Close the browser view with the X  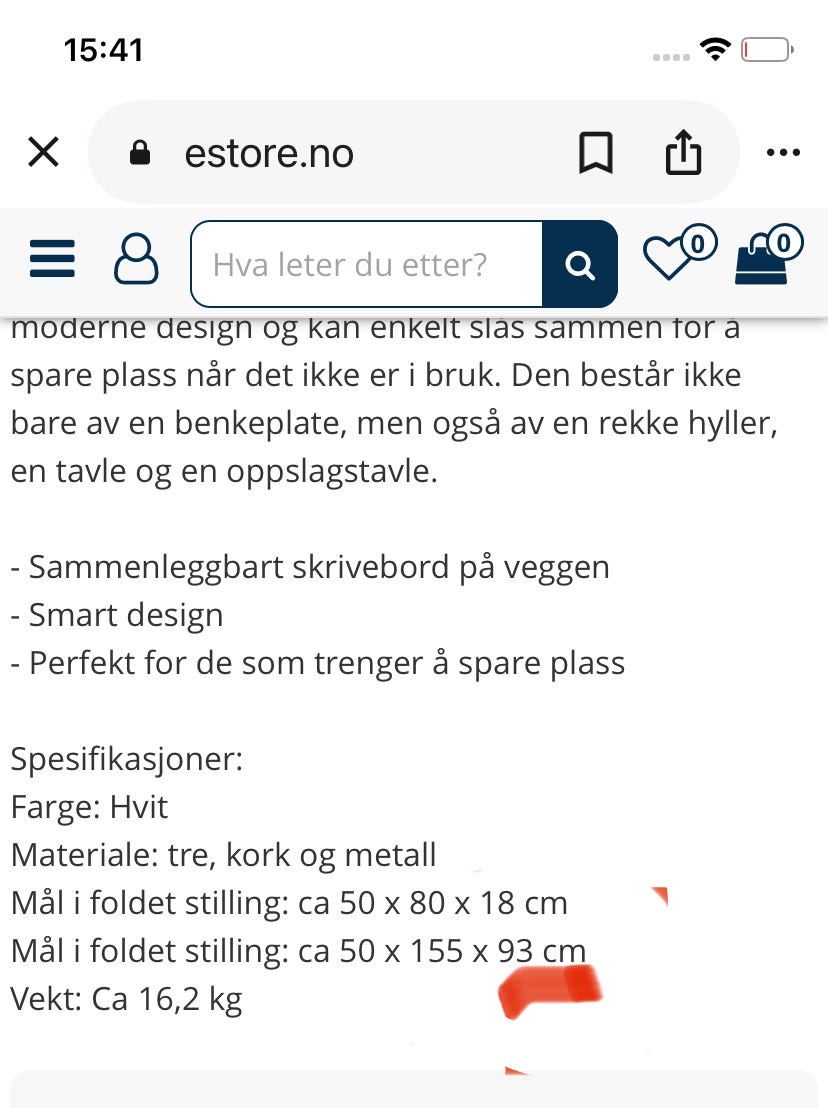[x=44, y=152]
